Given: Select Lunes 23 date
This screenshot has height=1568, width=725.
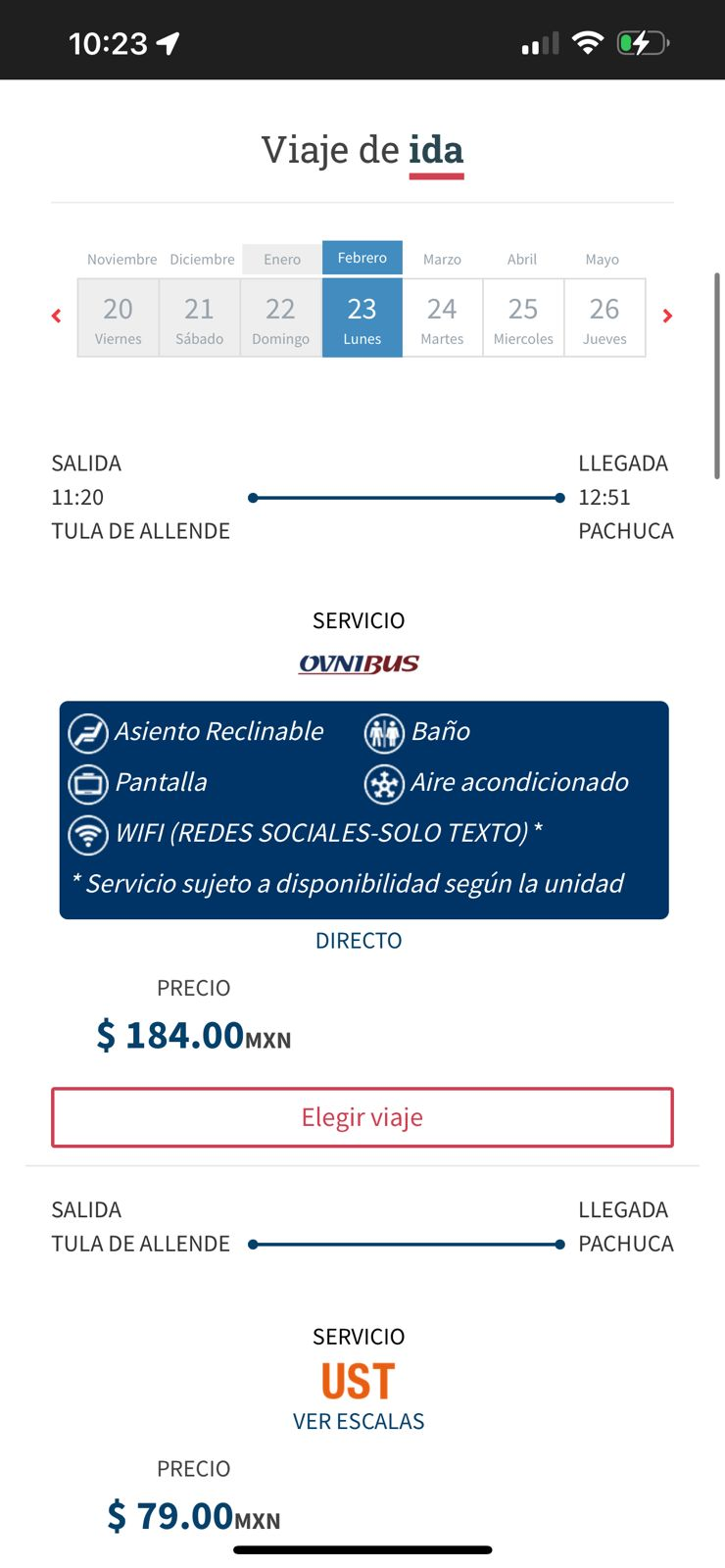Looking at the screenshot, I should [362, 318].
